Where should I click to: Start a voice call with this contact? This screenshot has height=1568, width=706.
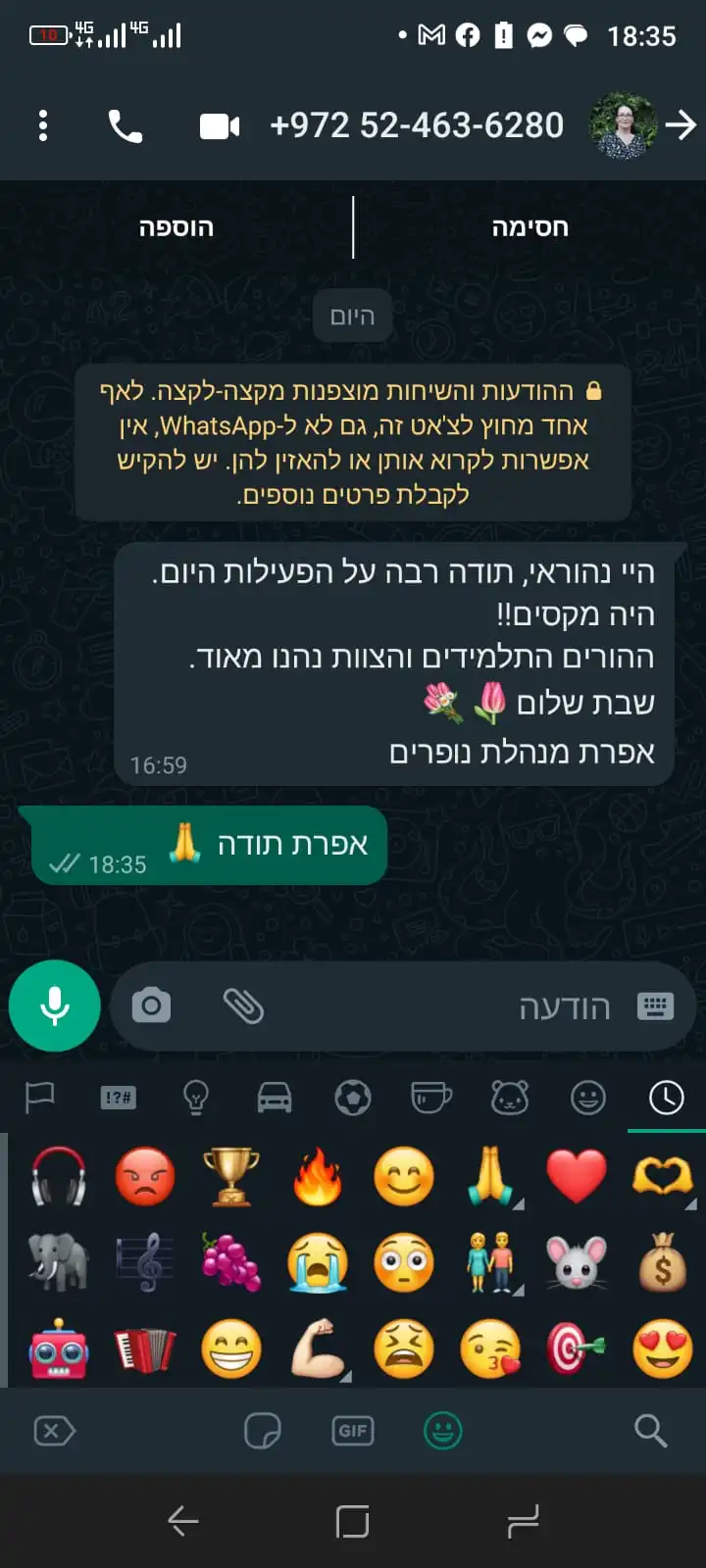click(x=125, y=125)
